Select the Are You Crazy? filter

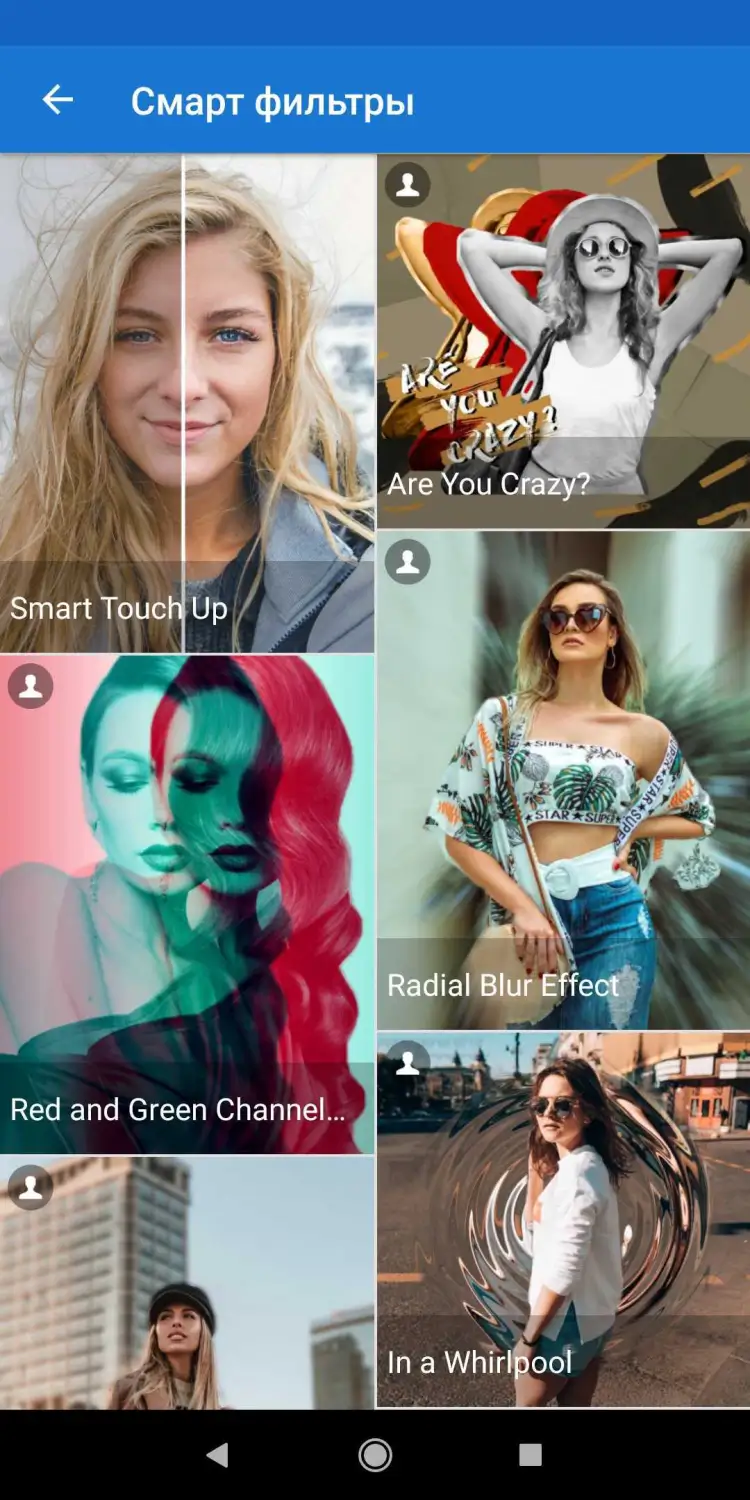pos(563,341)
